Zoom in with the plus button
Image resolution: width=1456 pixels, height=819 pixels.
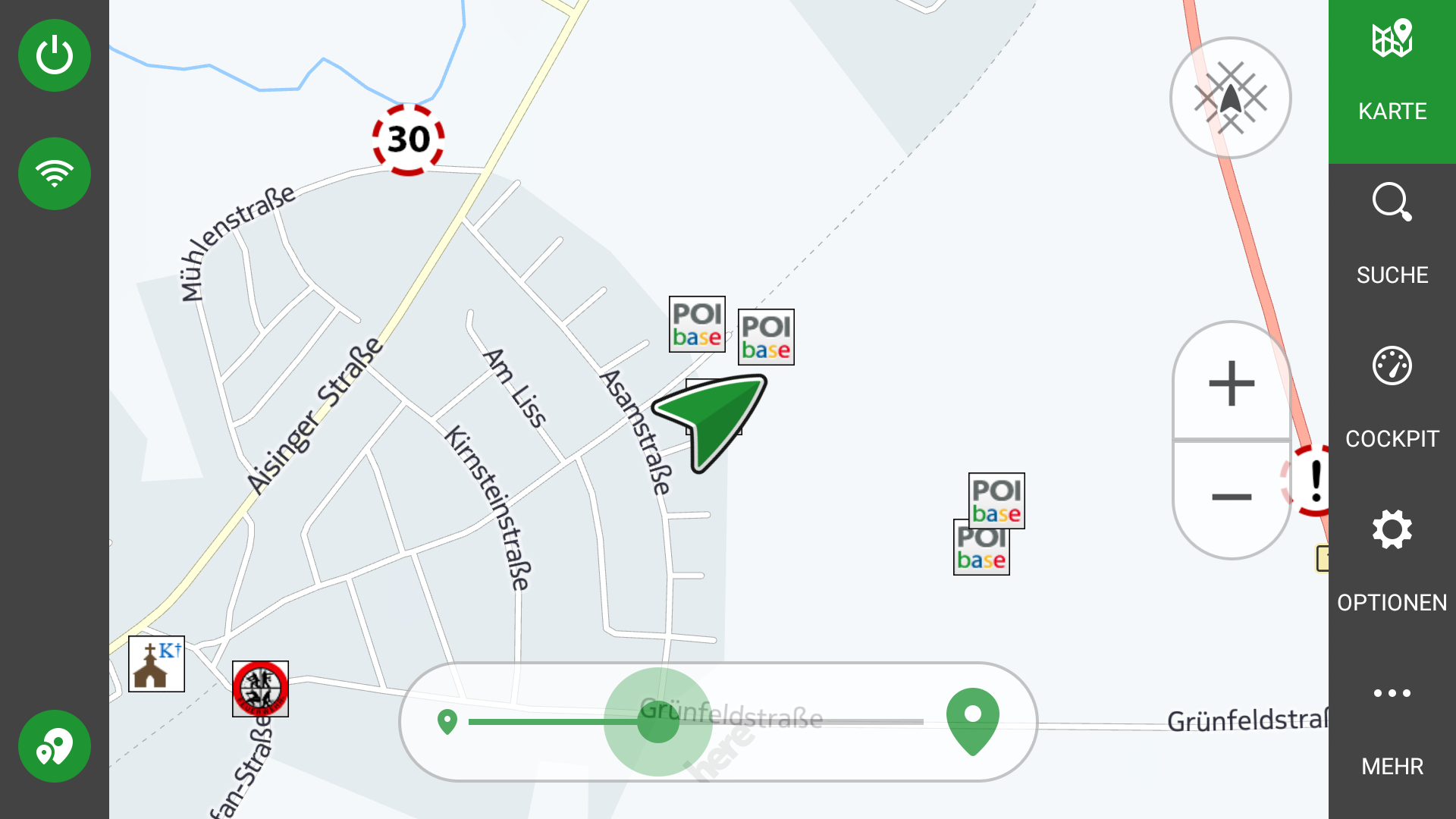pyautogui.click(x=1232, y=383)
